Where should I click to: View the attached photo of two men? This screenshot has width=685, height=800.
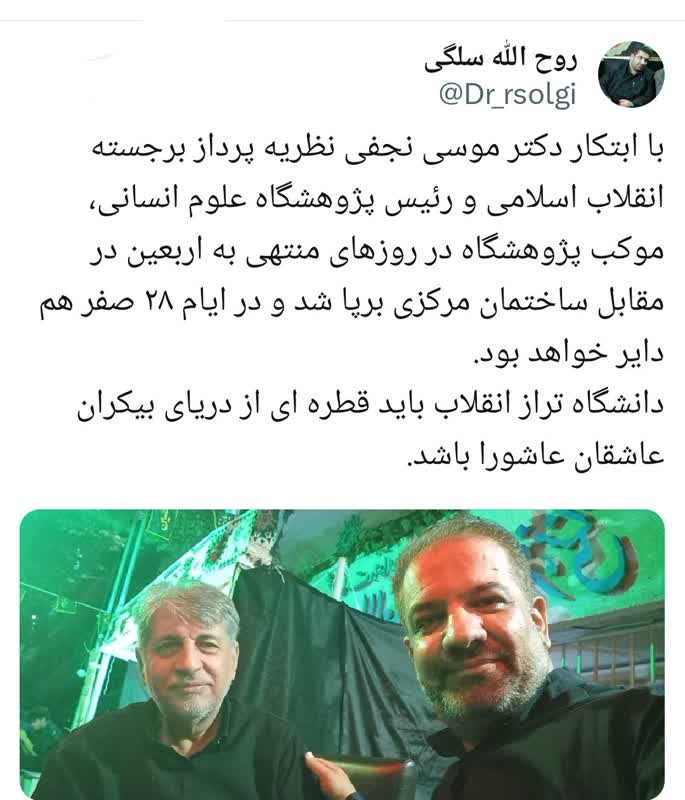click(x=342, y=654)
